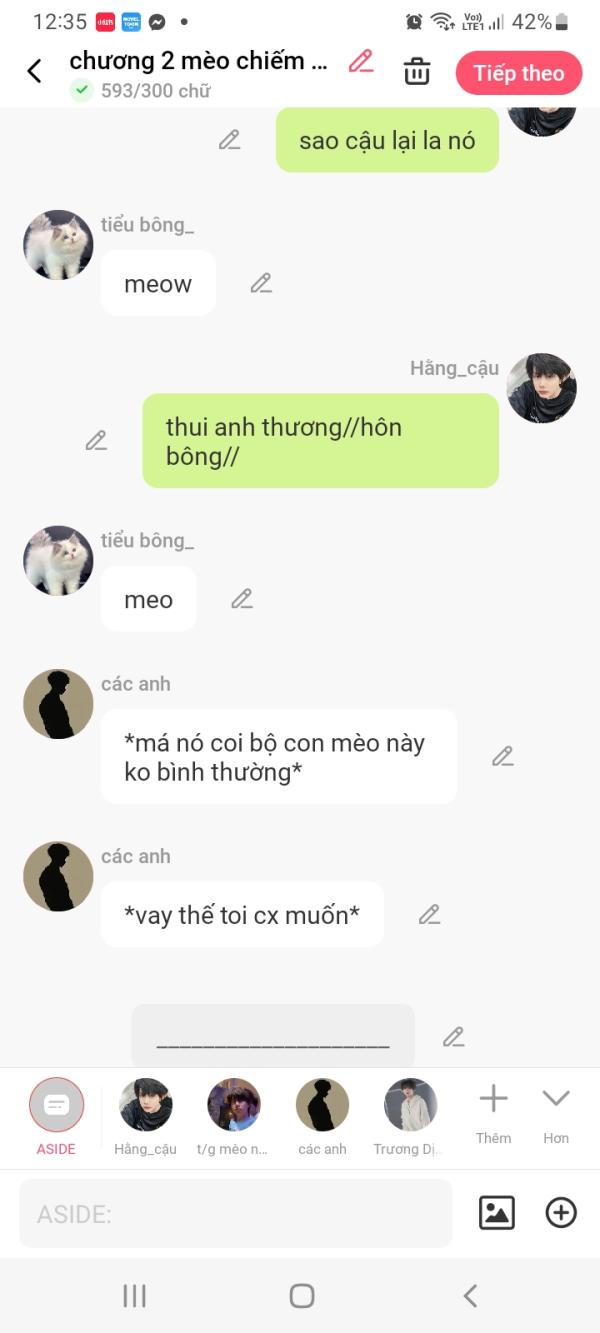Edit the 'má nó coi bộ' message
The image size is (600, 1333).
503,756
